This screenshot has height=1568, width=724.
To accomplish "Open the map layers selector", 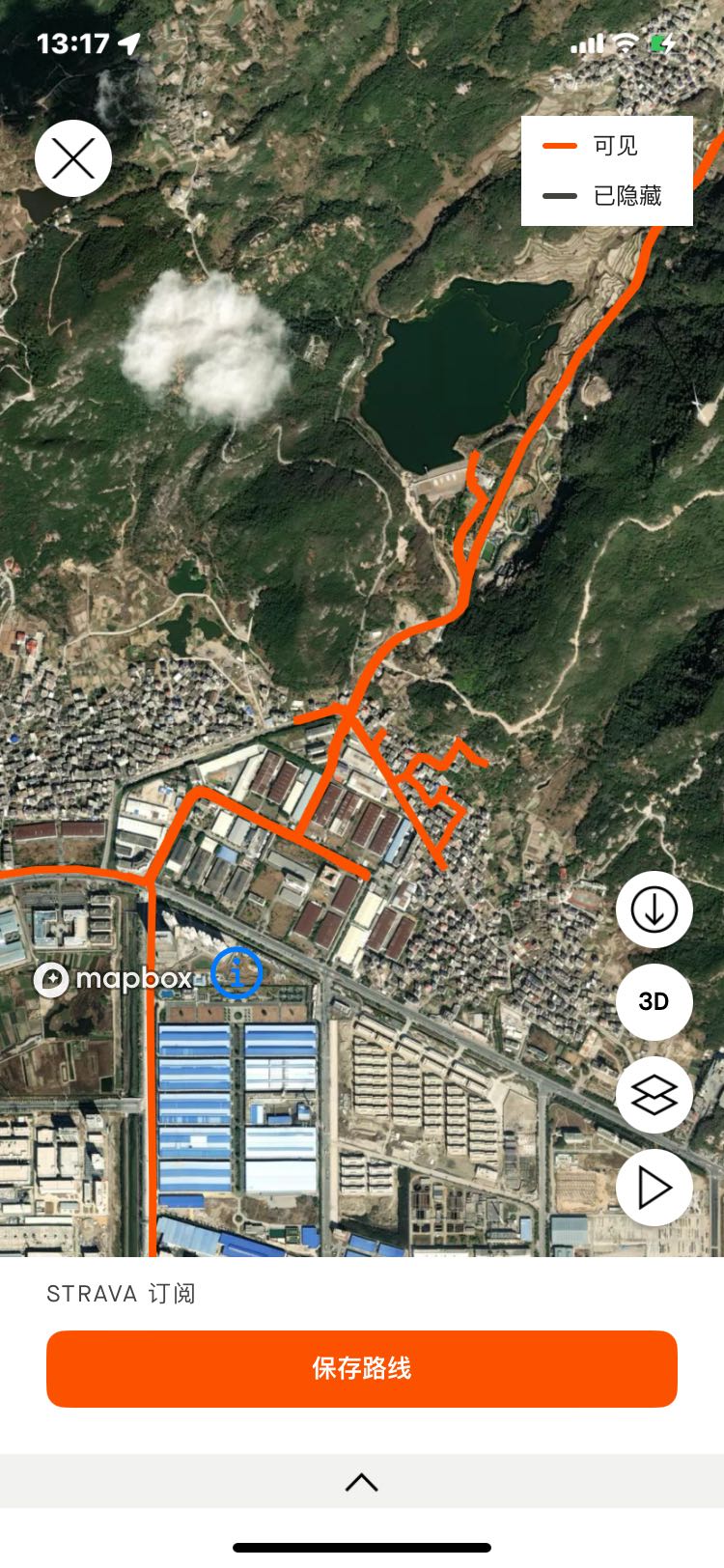I will pos(654,1095).
